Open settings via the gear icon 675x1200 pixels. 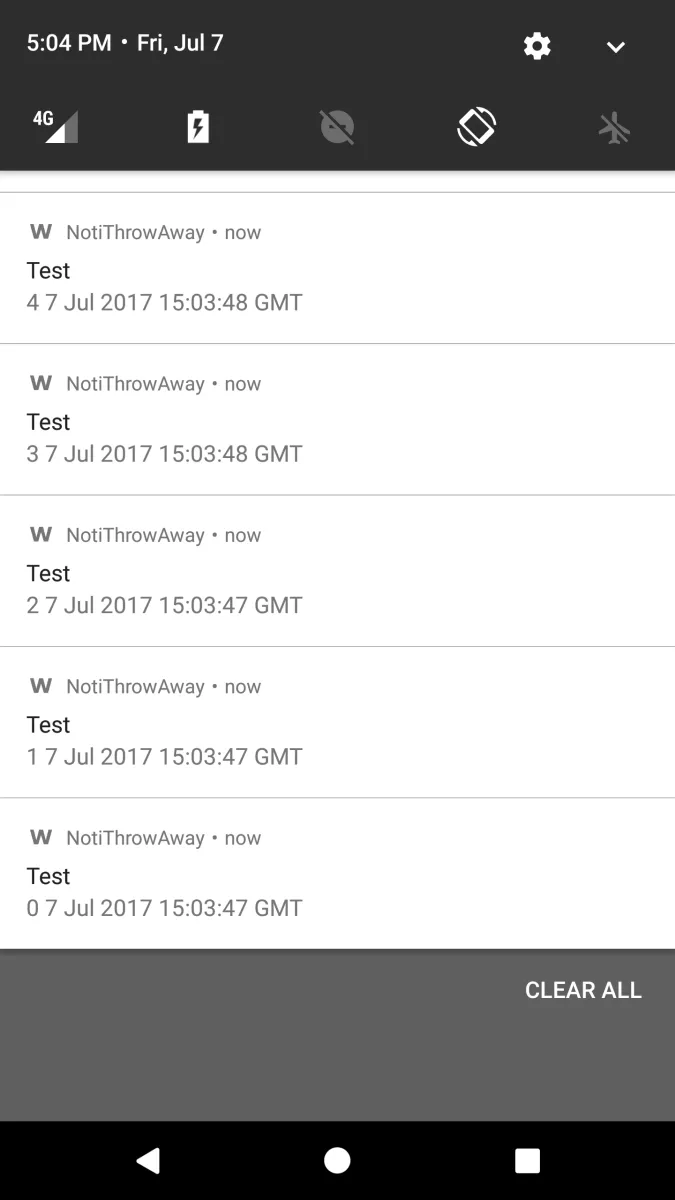coord(537,46)
